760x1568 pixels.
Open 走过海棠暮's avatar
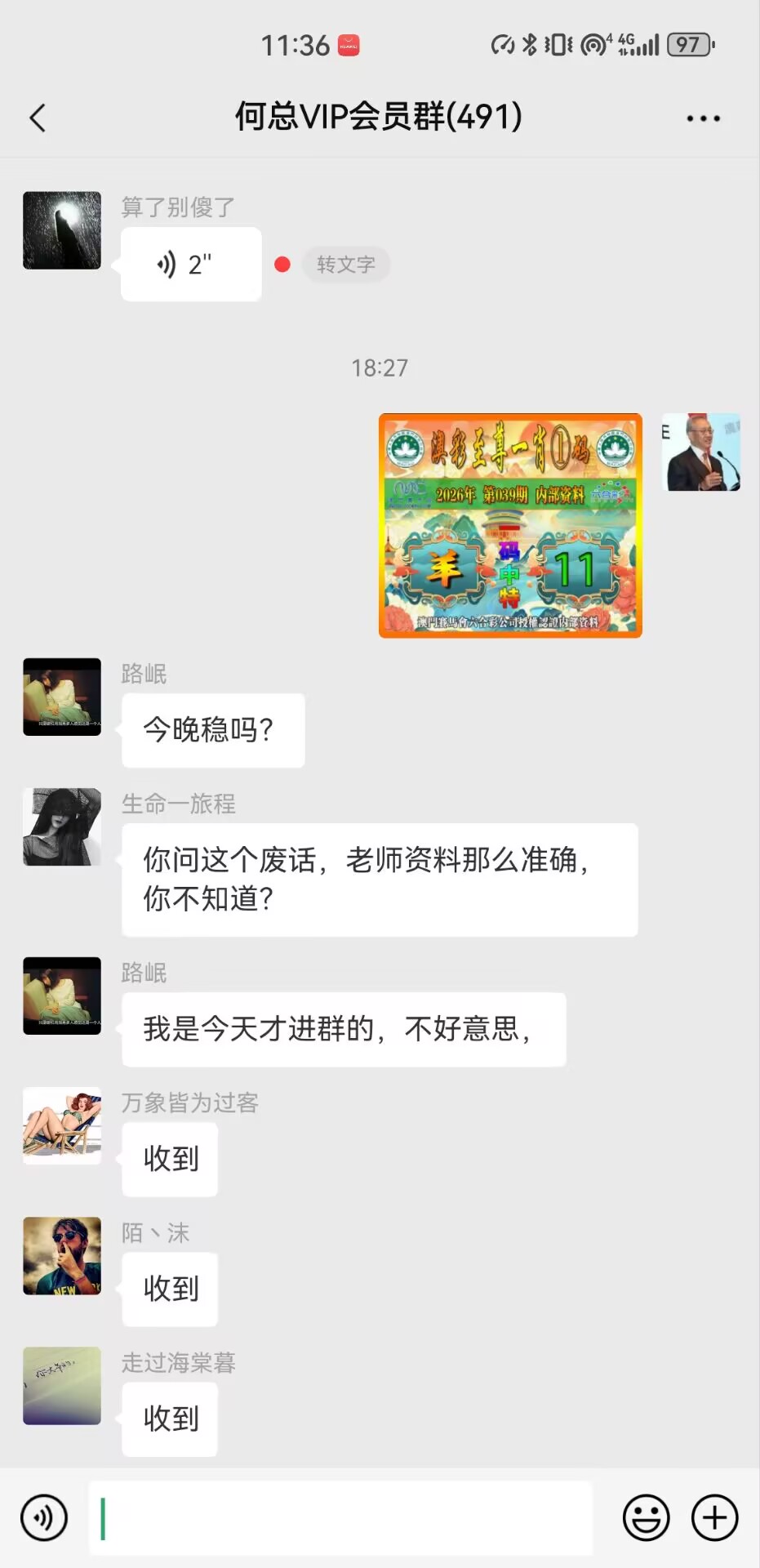tap(62, 1386)
